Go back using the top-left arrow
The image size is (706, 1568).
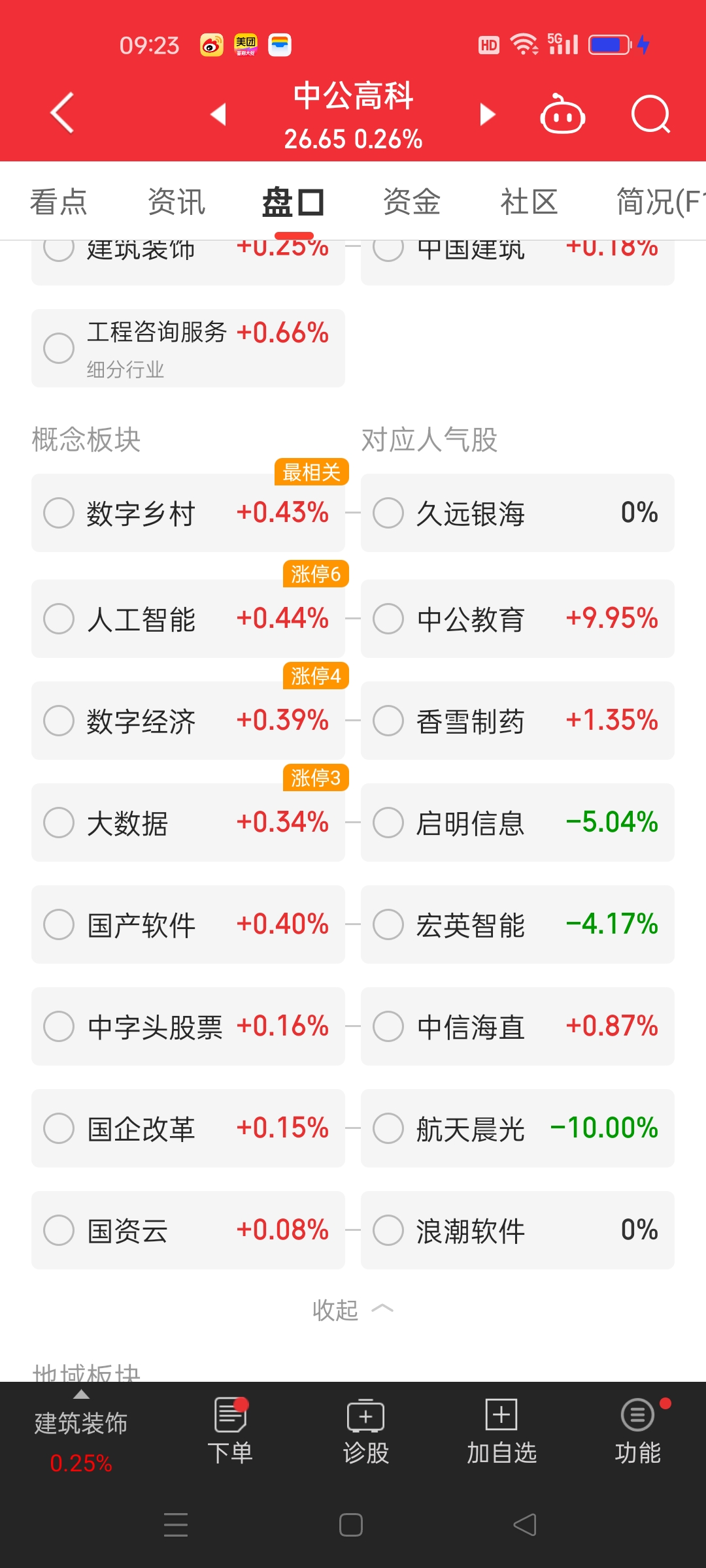coord(62,113)
